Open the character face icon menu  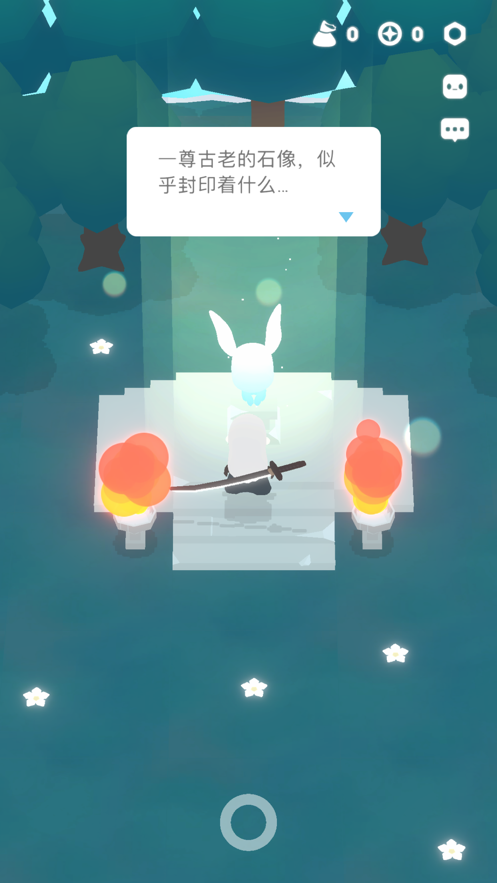[455, 87]
